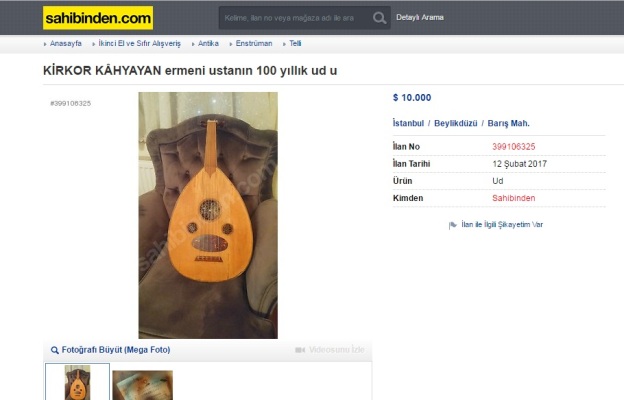Screen dimensions: 624x400
Task: Select the second photo thumbnail
Action: coord(142,385)
